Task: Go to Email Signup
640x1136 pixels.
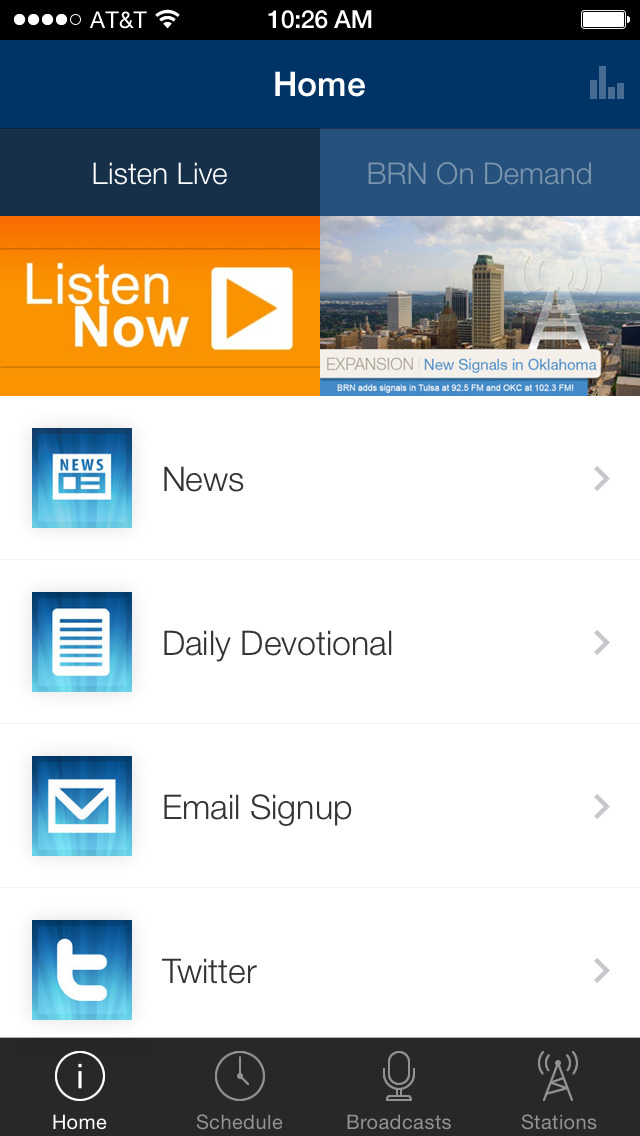Action: point(320,807)
